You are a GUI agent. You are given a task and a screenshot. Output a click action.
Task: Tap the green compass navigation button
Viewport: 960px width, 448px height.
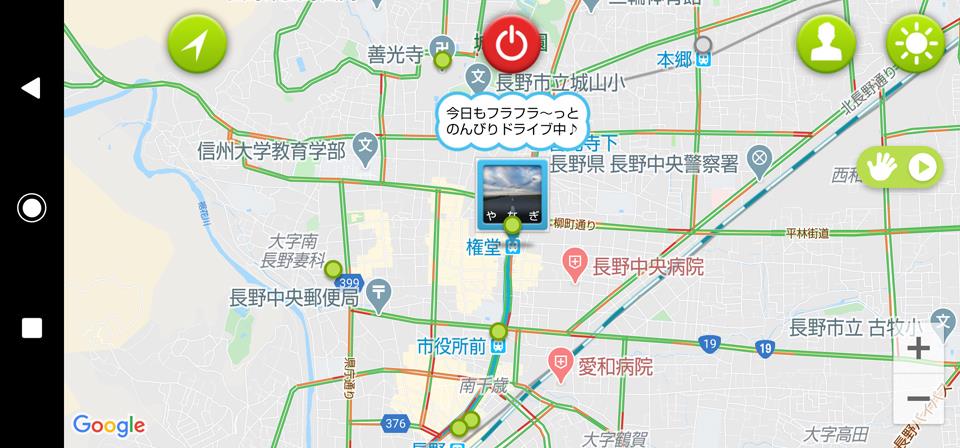point(197,44)
